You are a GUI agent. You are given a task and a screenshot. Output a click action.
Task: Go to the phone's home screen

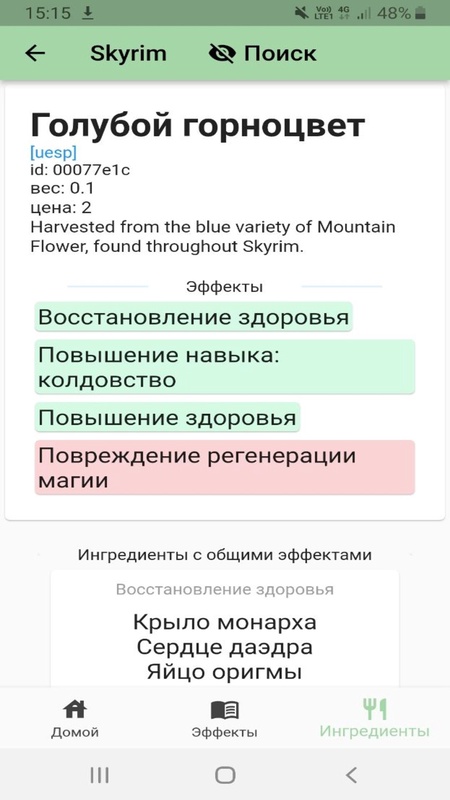tap(224, 775)
